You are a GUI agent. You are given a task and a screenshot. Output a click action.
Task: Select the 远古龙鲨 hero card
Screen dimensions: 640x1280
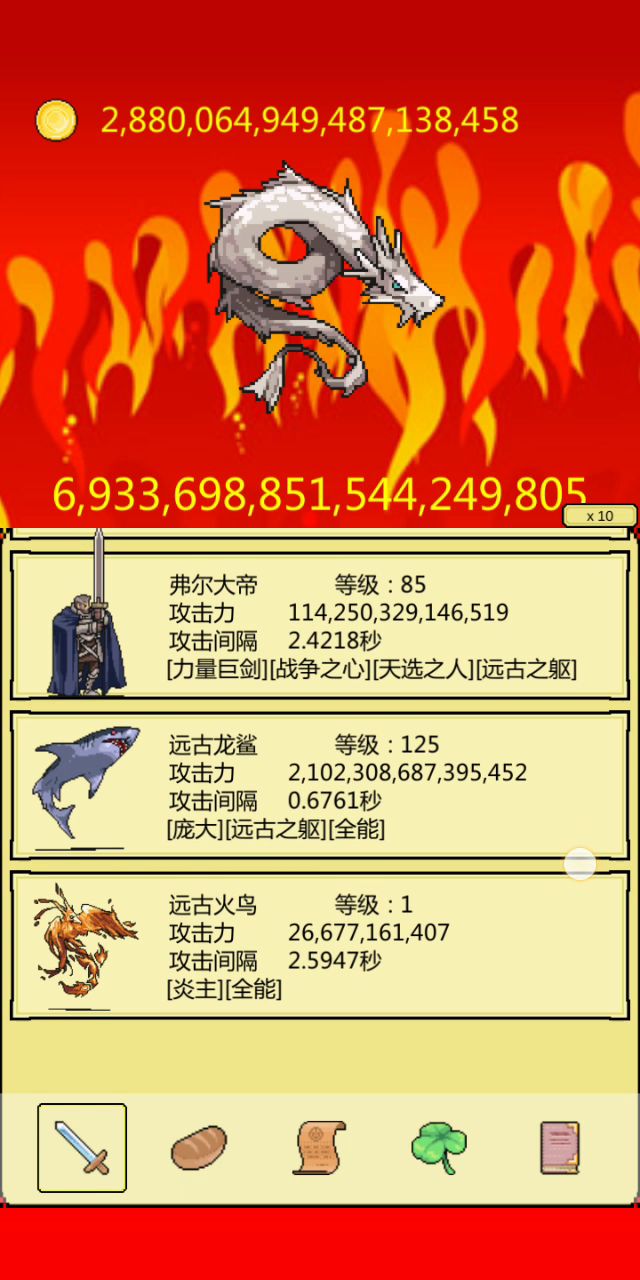pyautogui.click(x=320, y=785)
